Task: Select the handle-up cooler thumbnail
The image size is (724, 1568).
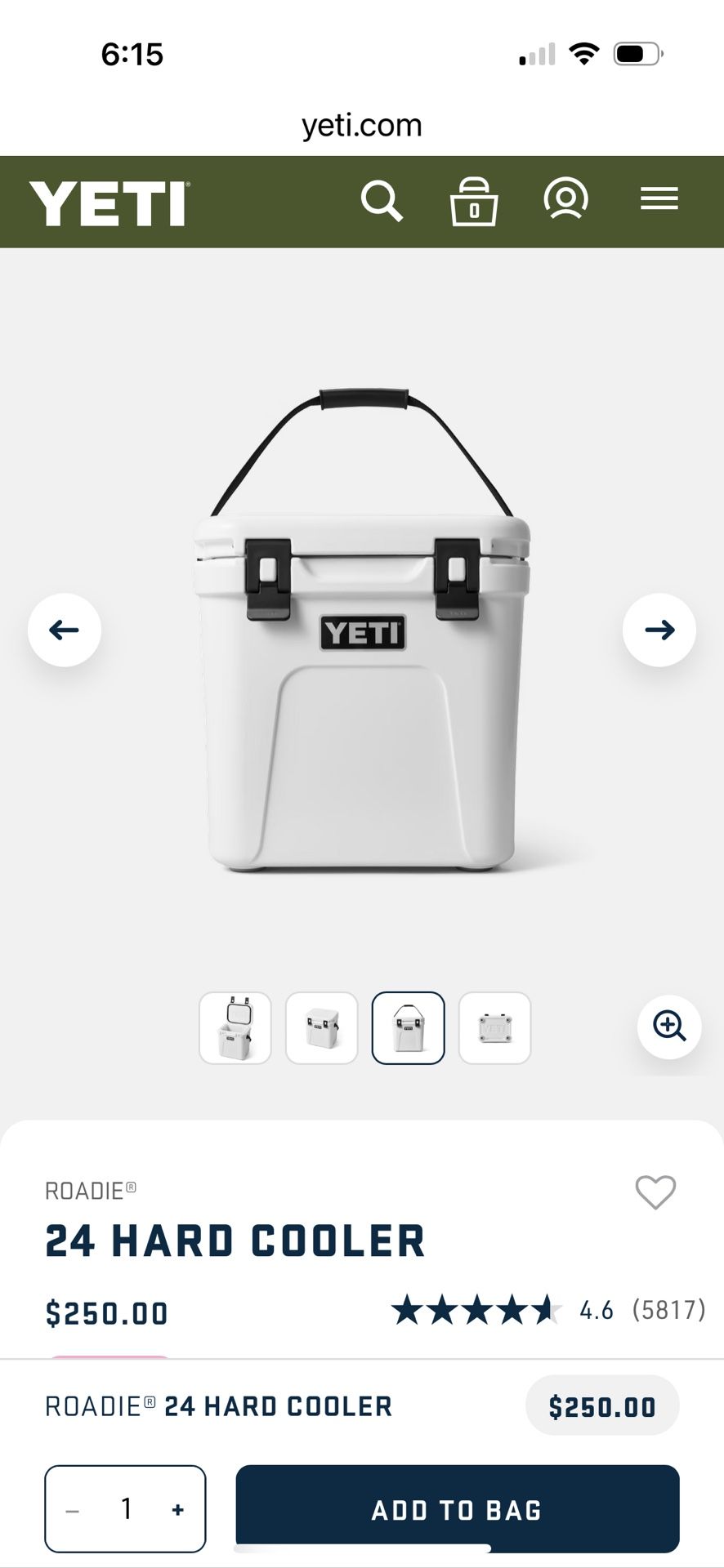Action: pyautogui.click(x=408, y=1028)
